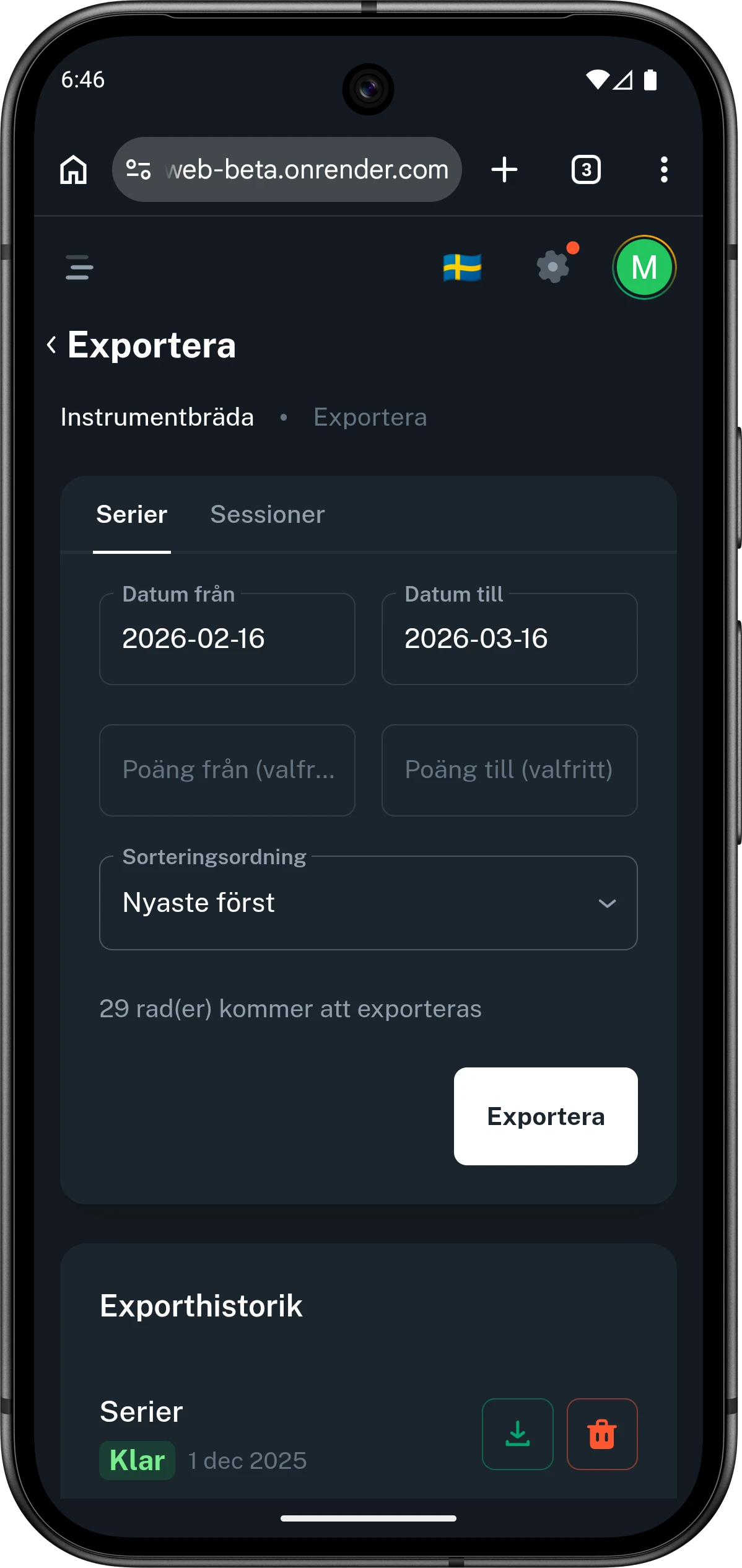Switch to the Sessioner tab
This screenshot has width=742, height=1568.
(268, 514)
